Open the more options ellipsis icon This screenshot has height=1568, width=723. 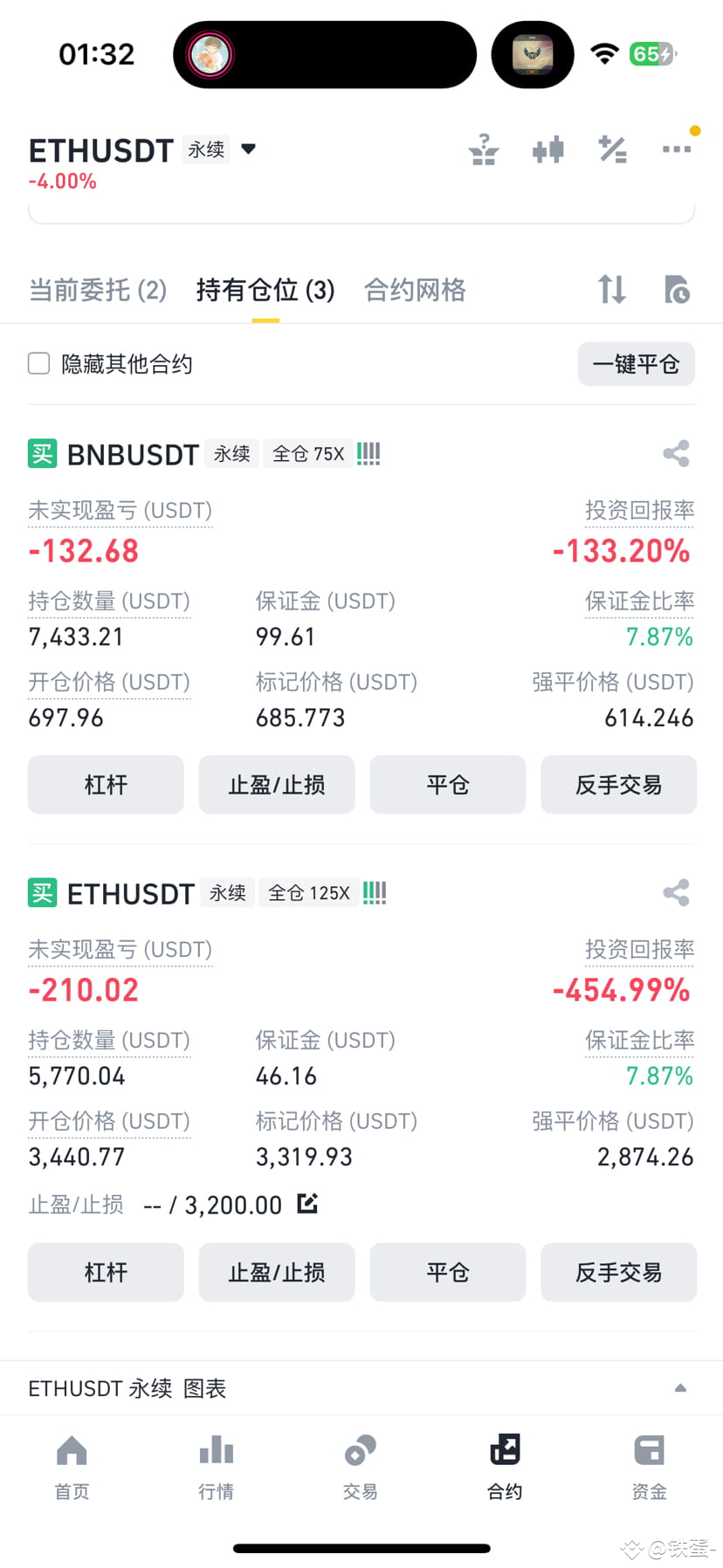(x=677, y=149)
